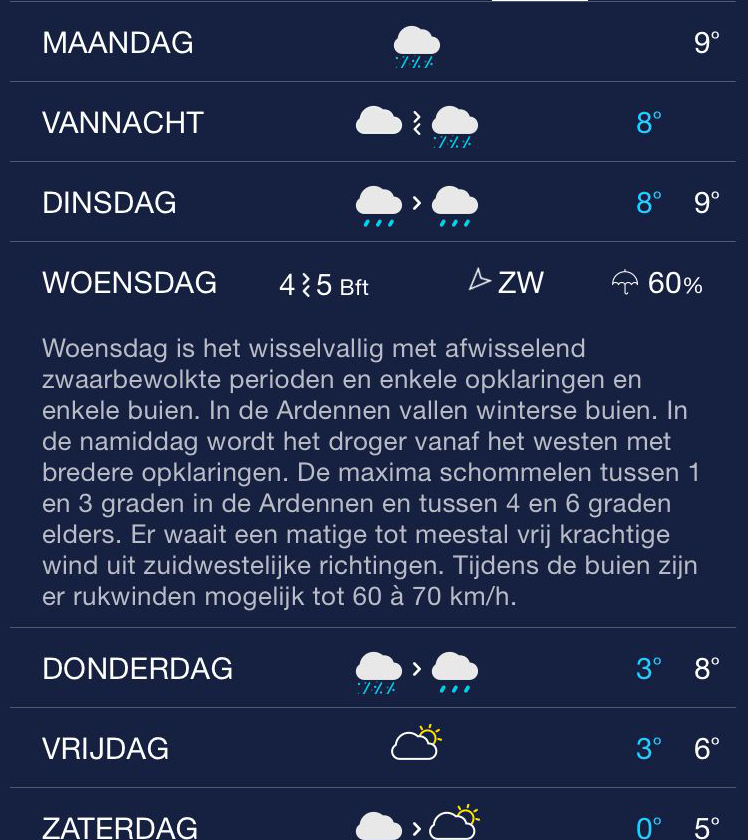Expand the Maandag forecast row

[374, 43]
